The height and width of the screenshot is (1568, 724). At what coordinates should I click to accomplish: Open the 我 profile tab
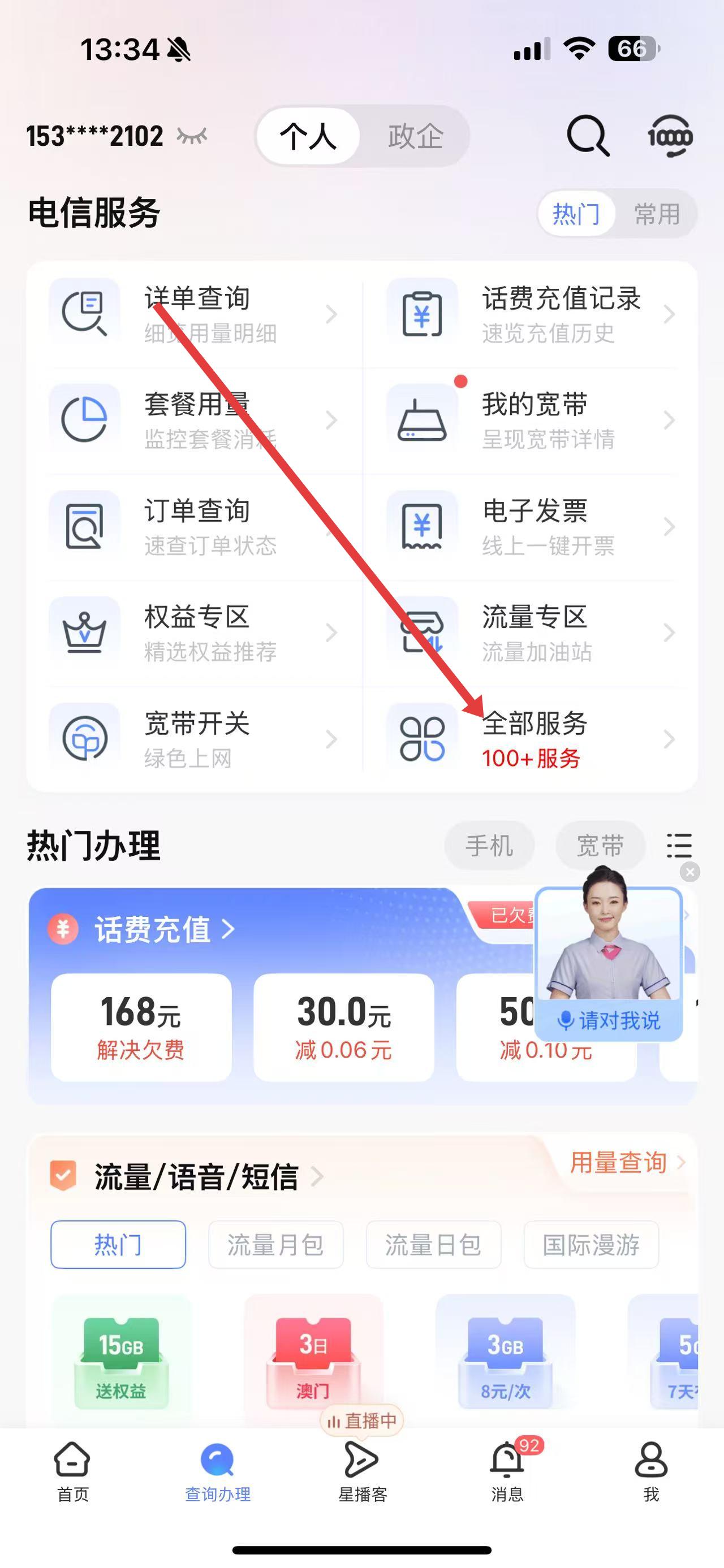[651, 1471]
